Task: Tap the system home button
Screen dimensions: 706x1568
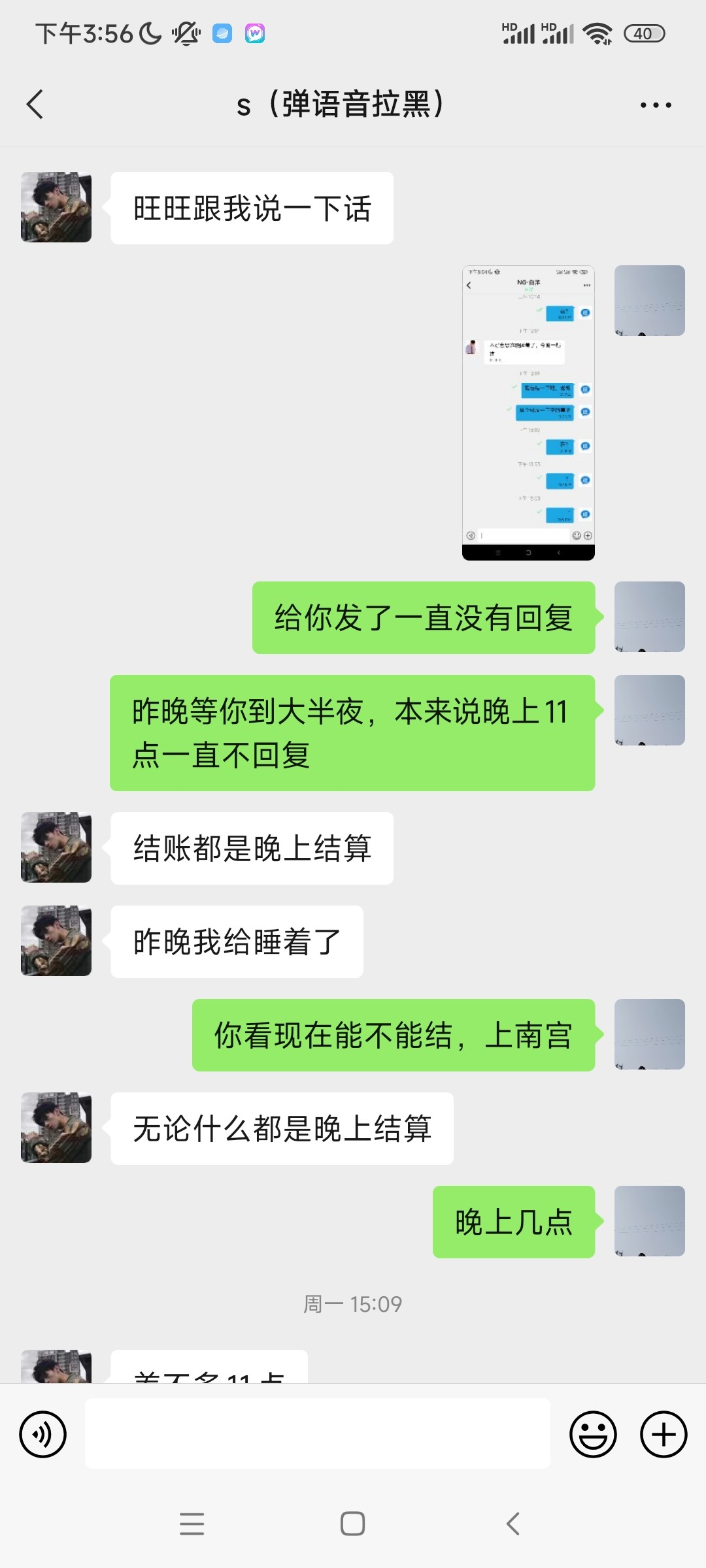Action: click(352, 1524)
